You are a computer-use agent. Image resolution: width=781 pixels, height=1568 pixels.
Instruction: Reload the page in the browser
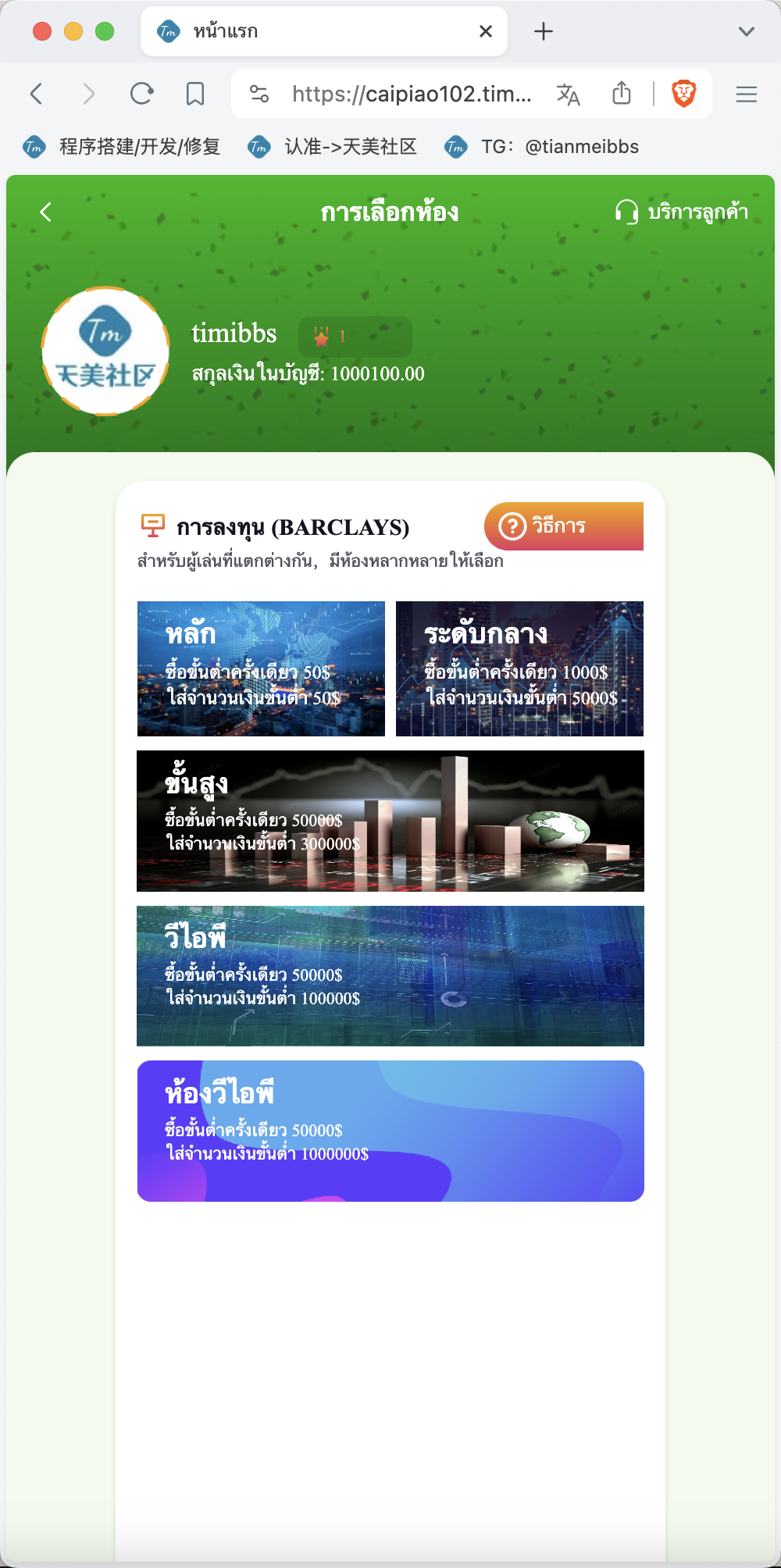[141, 94]
